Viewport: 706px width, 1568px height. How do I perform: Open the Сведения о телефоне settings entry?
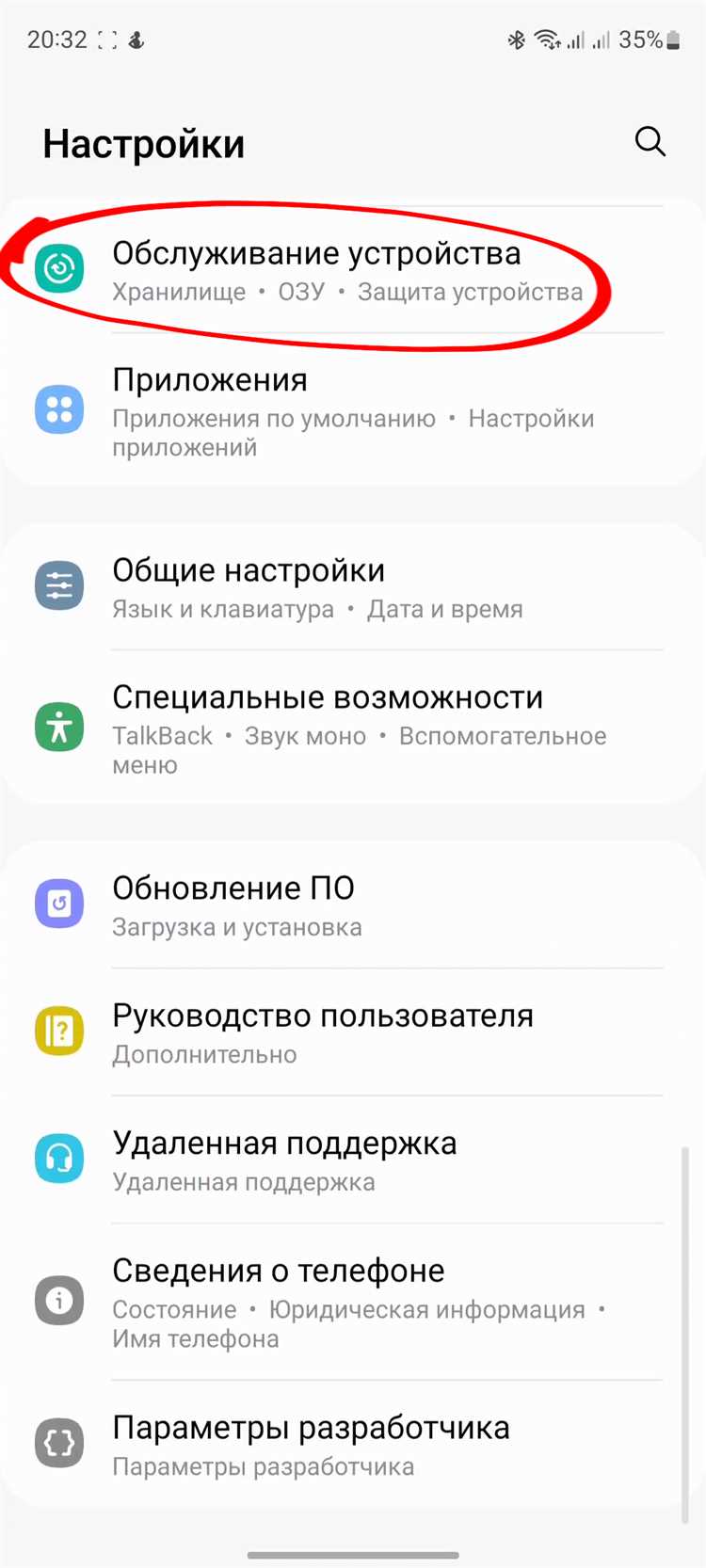click(279, 1270)
